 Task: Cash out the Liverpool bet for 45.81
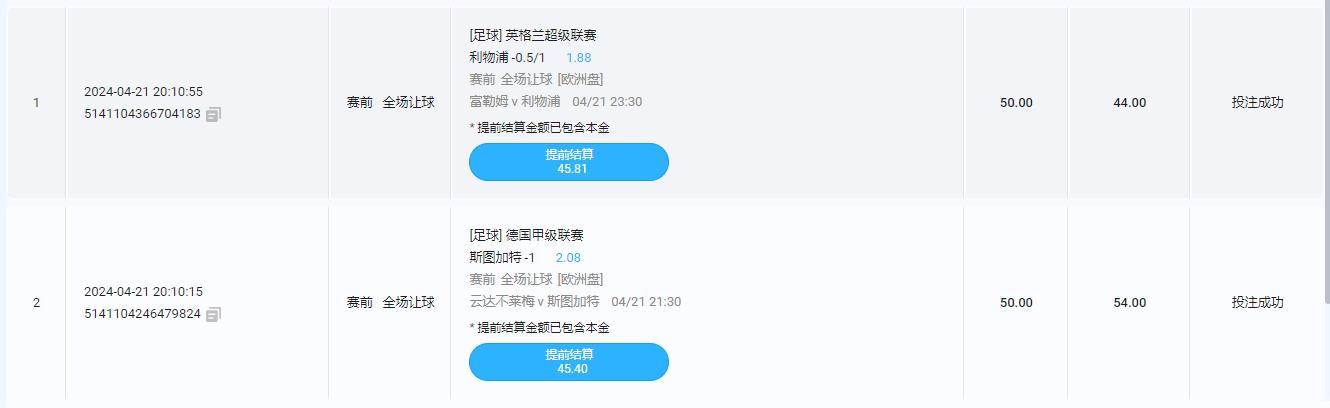click(568, 162)
